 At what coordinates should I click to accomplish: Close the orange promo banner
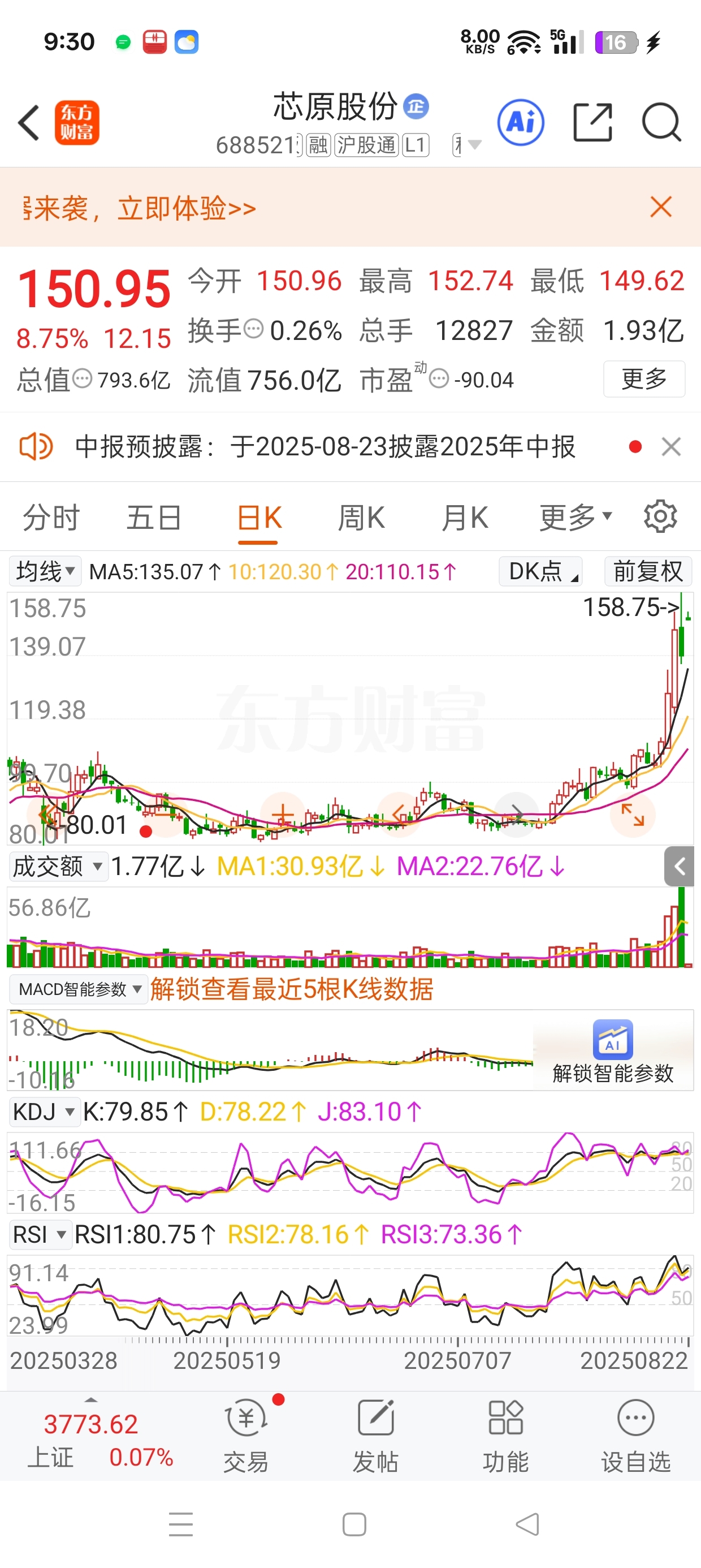click(661, 207)
